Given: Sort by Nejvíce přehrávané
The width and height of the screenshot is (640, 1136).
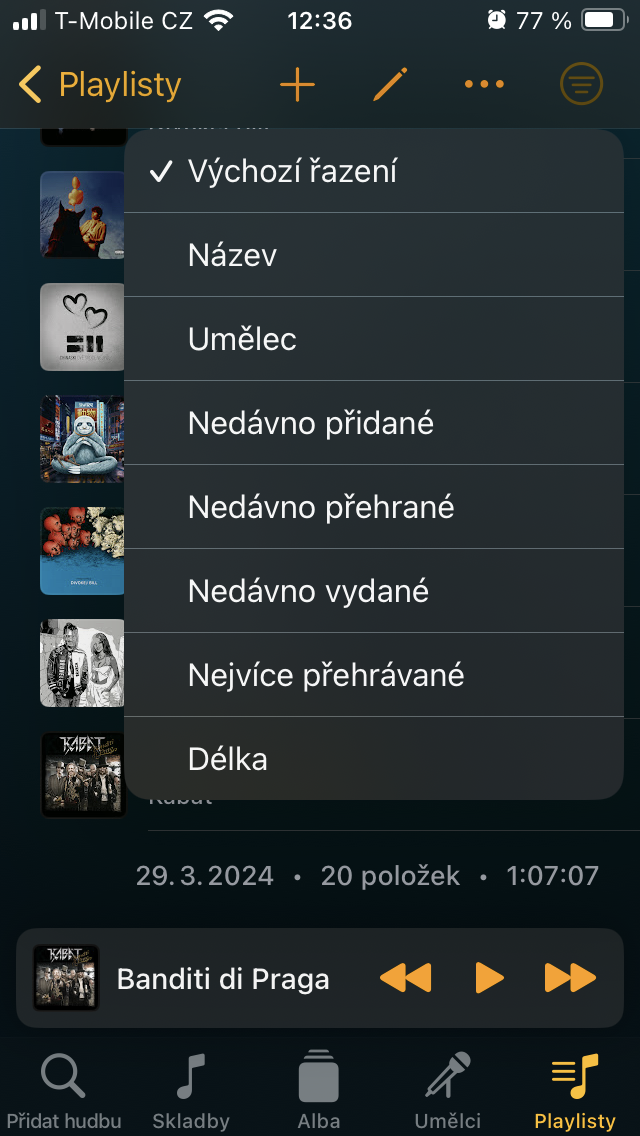Looking at the screenshot, I should 374,675.
